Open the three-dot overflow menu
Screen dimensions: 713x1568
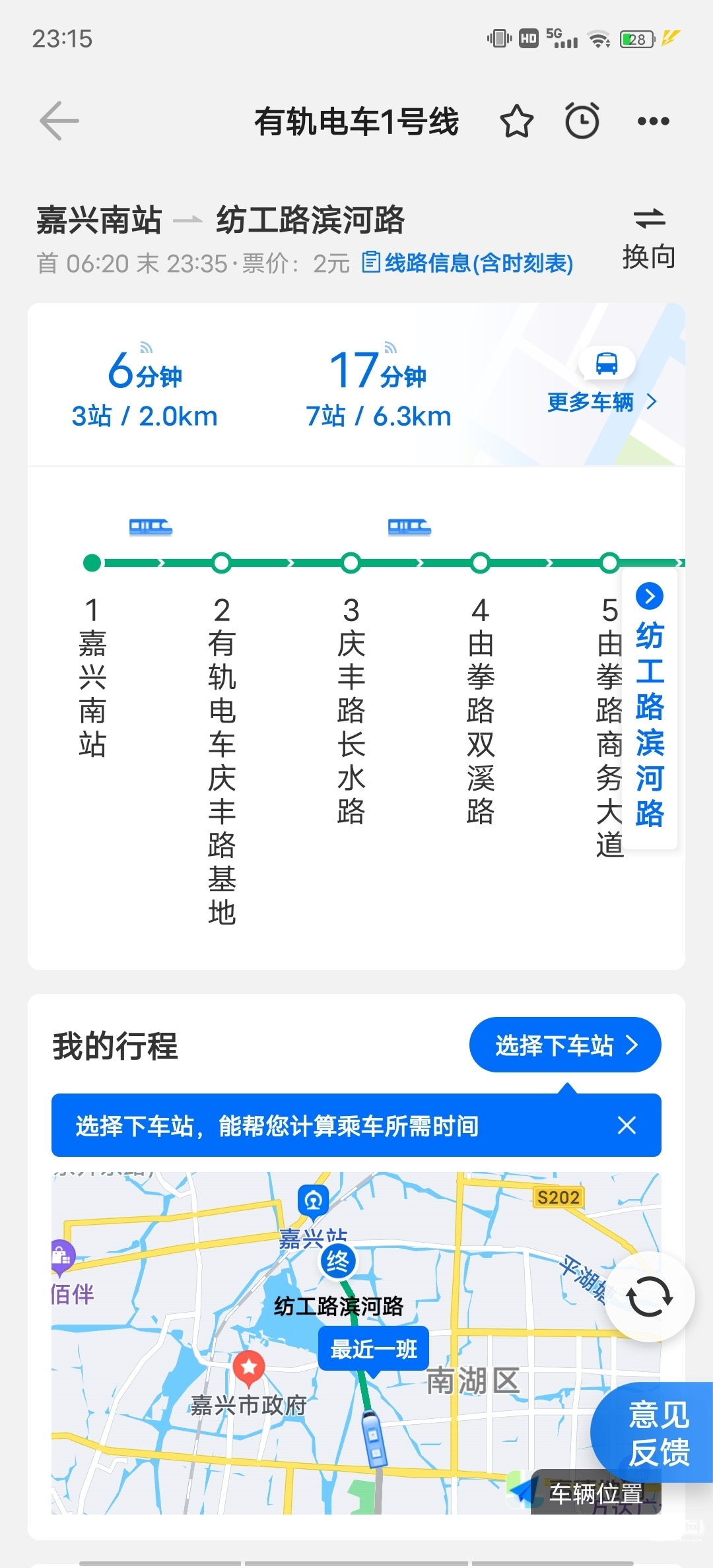click(653, 121)
